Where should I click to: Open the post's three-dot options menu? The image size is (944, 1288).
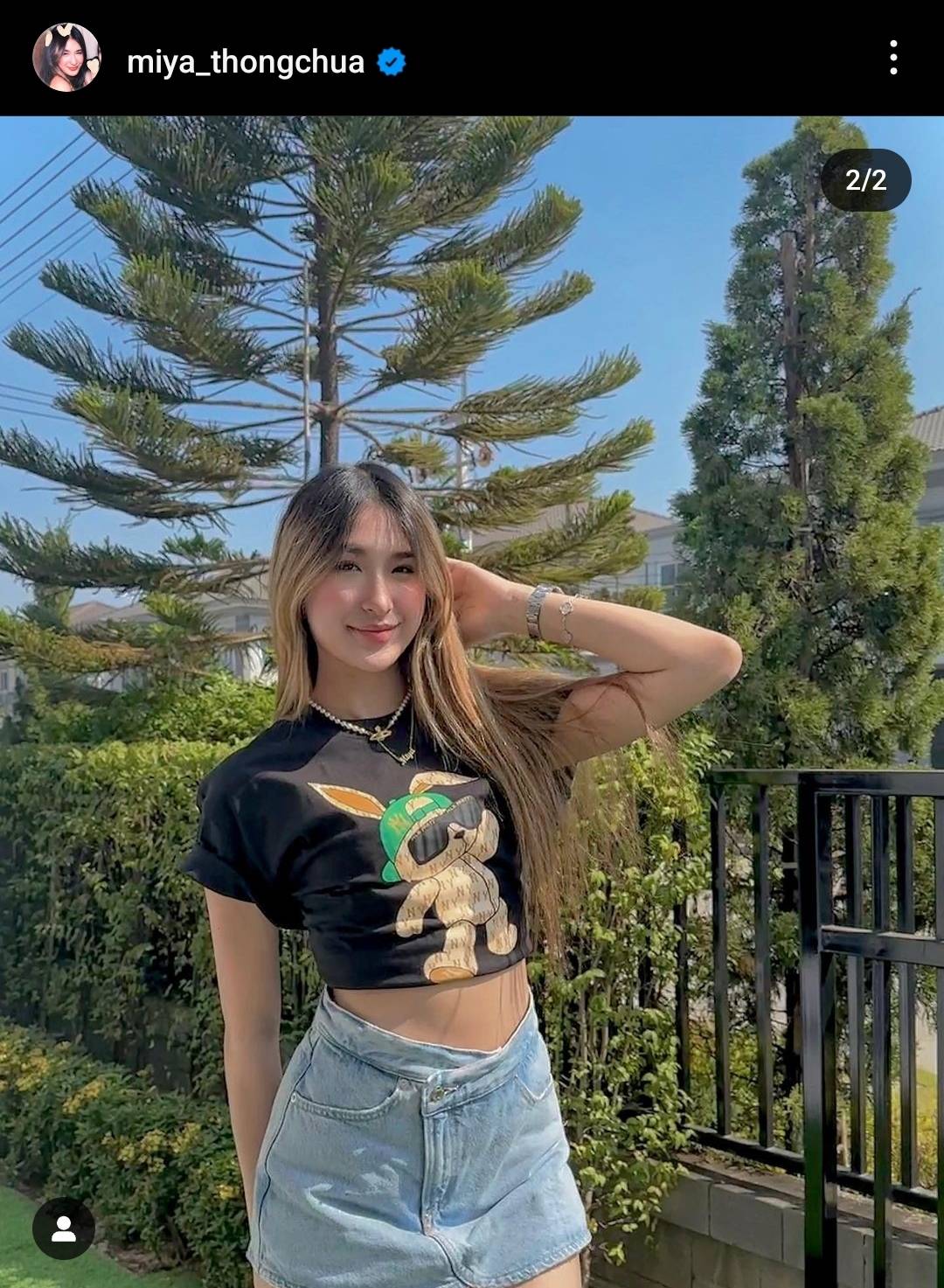(x=892, y=58)
